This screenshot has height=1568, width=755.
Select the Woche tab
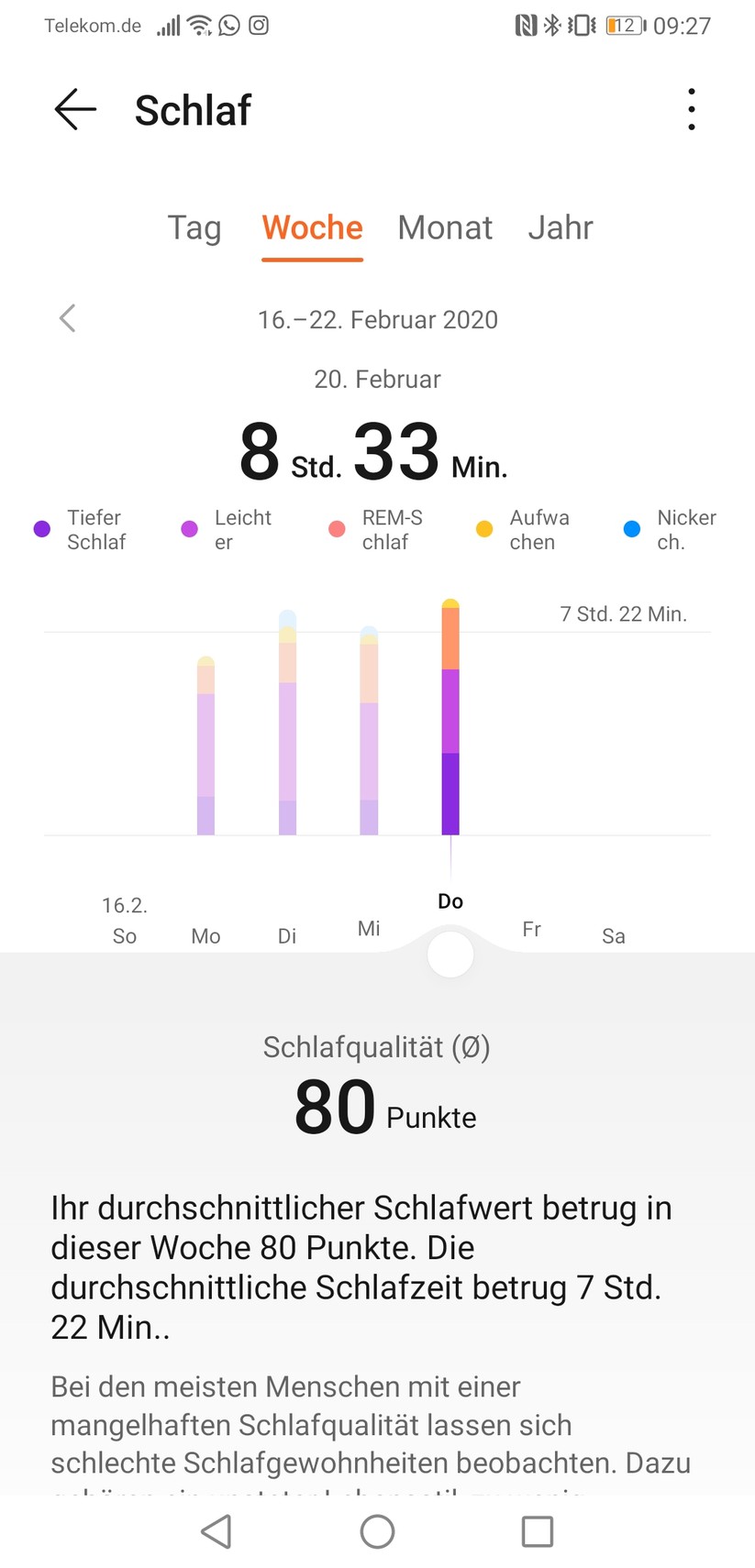point(312,227)
